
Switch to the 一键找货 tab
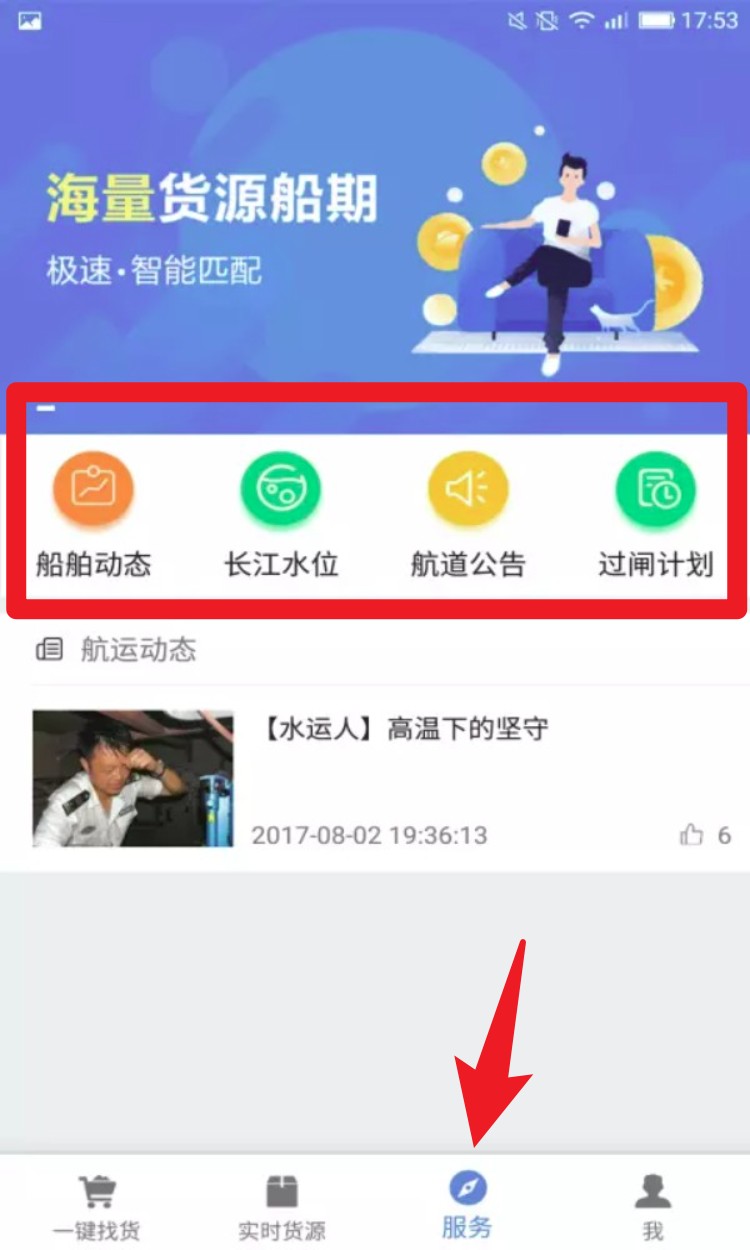point(96,1205)
